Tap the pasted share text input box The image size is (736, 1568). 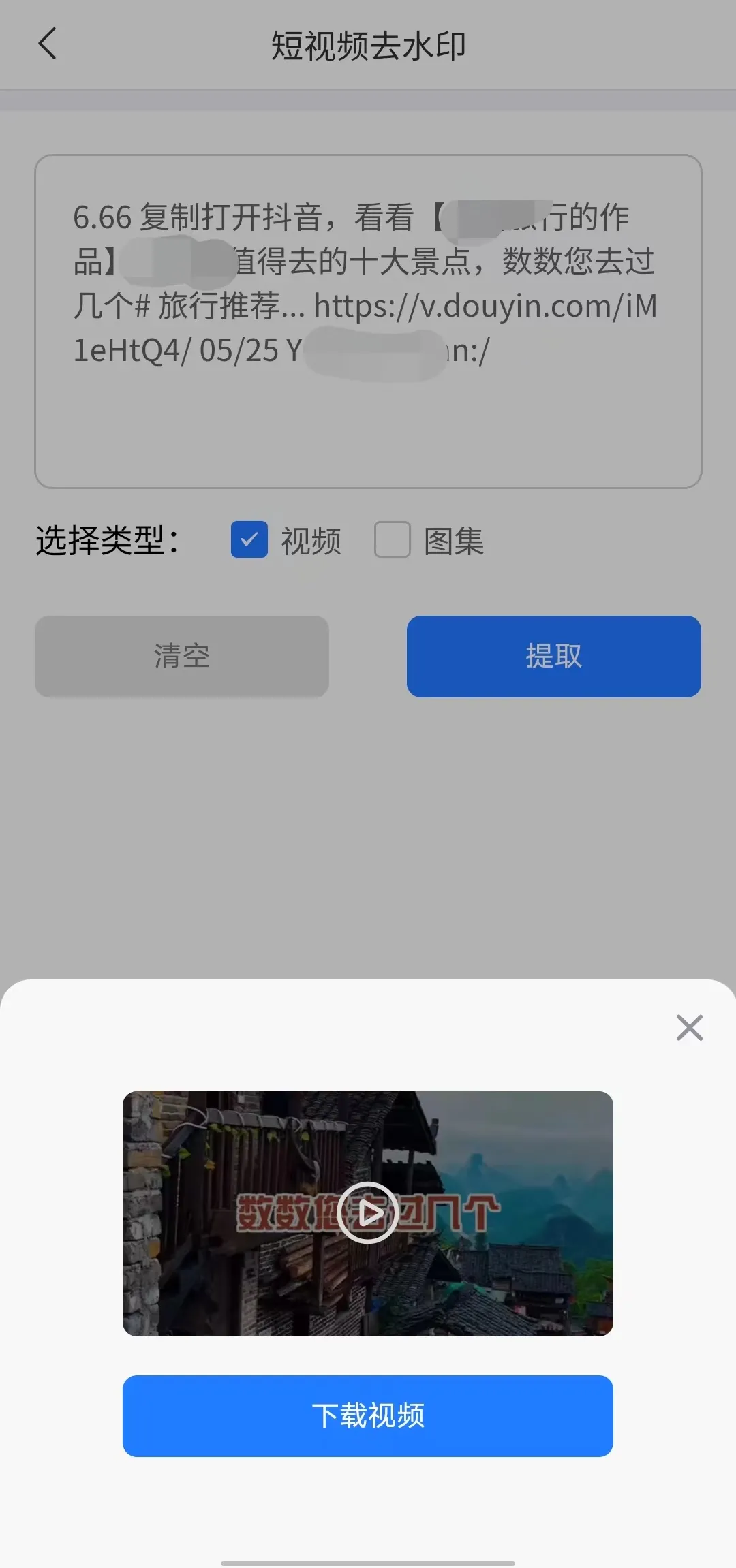[368, 320]
